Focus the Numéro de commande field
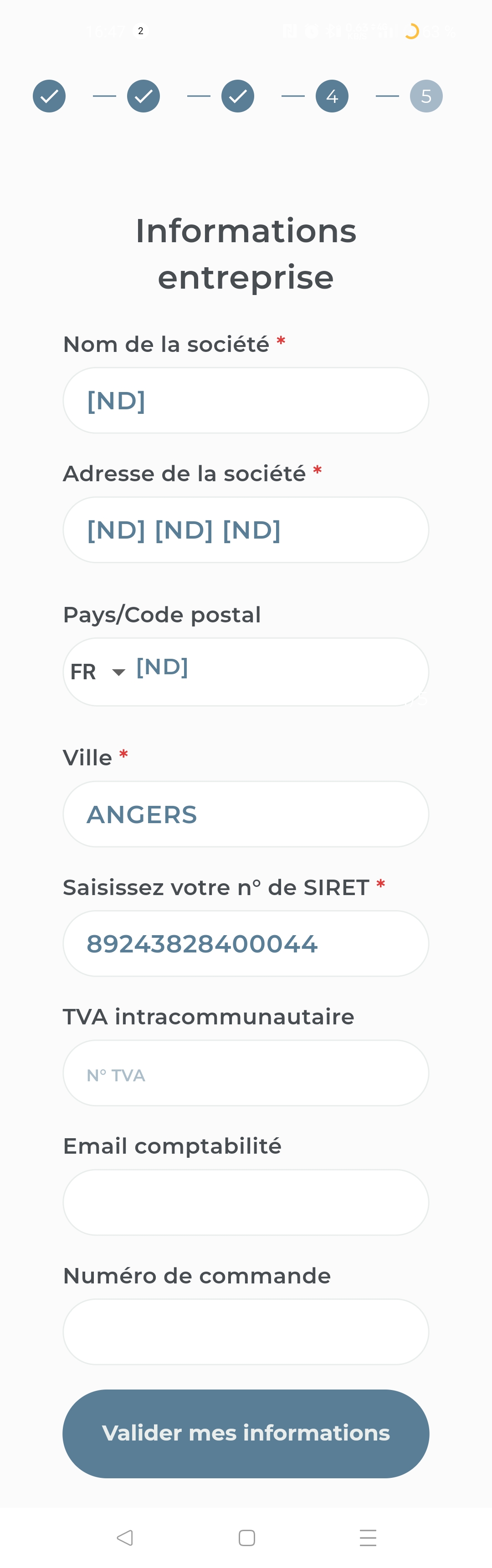This screenshot has height=1568, width=492. (246, 1333)
